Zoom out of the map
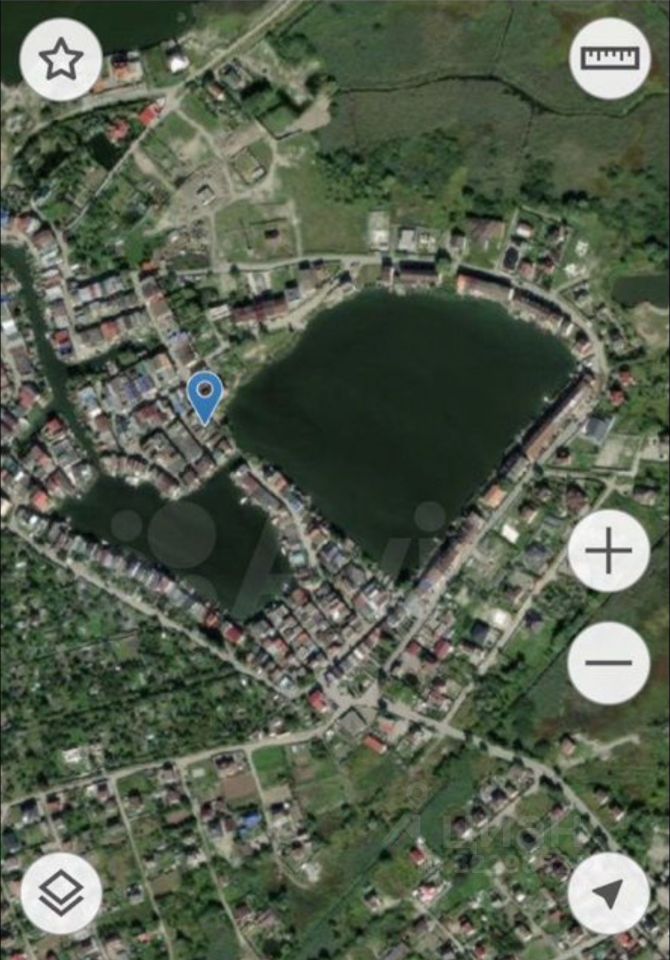Screen dimensions: 670x960 click(x=609, y=663)
